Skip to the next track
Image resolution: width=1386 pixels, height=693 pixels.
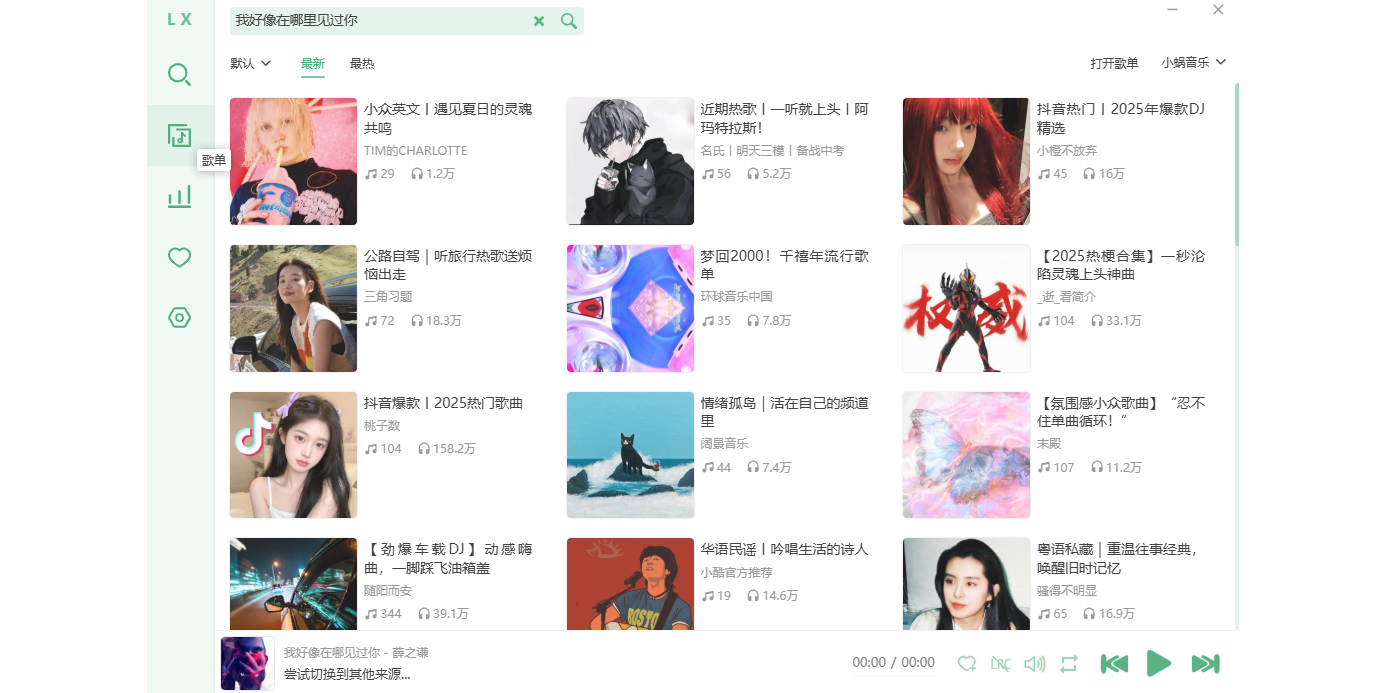(1205, 663)
